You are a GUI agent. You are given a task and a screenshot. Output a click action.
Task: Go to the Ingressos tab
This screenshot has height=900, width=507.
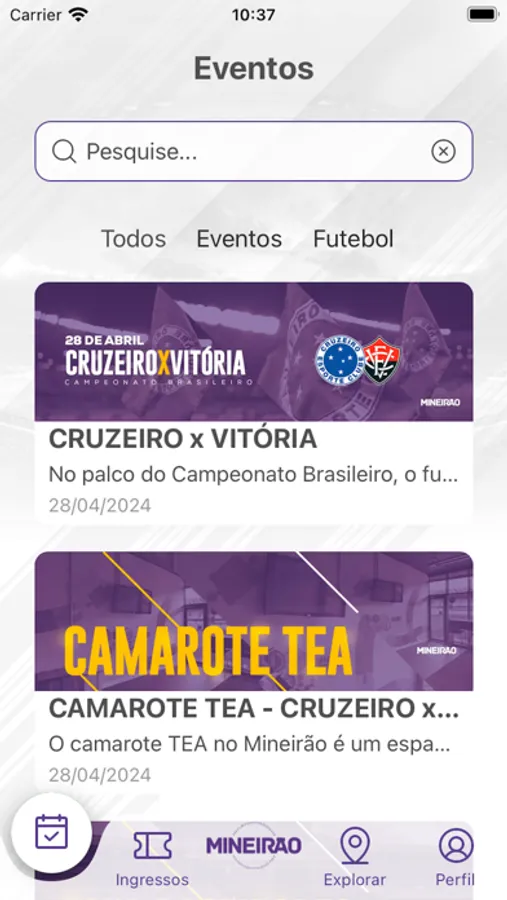pyautogui.click(x=152, y=858)
